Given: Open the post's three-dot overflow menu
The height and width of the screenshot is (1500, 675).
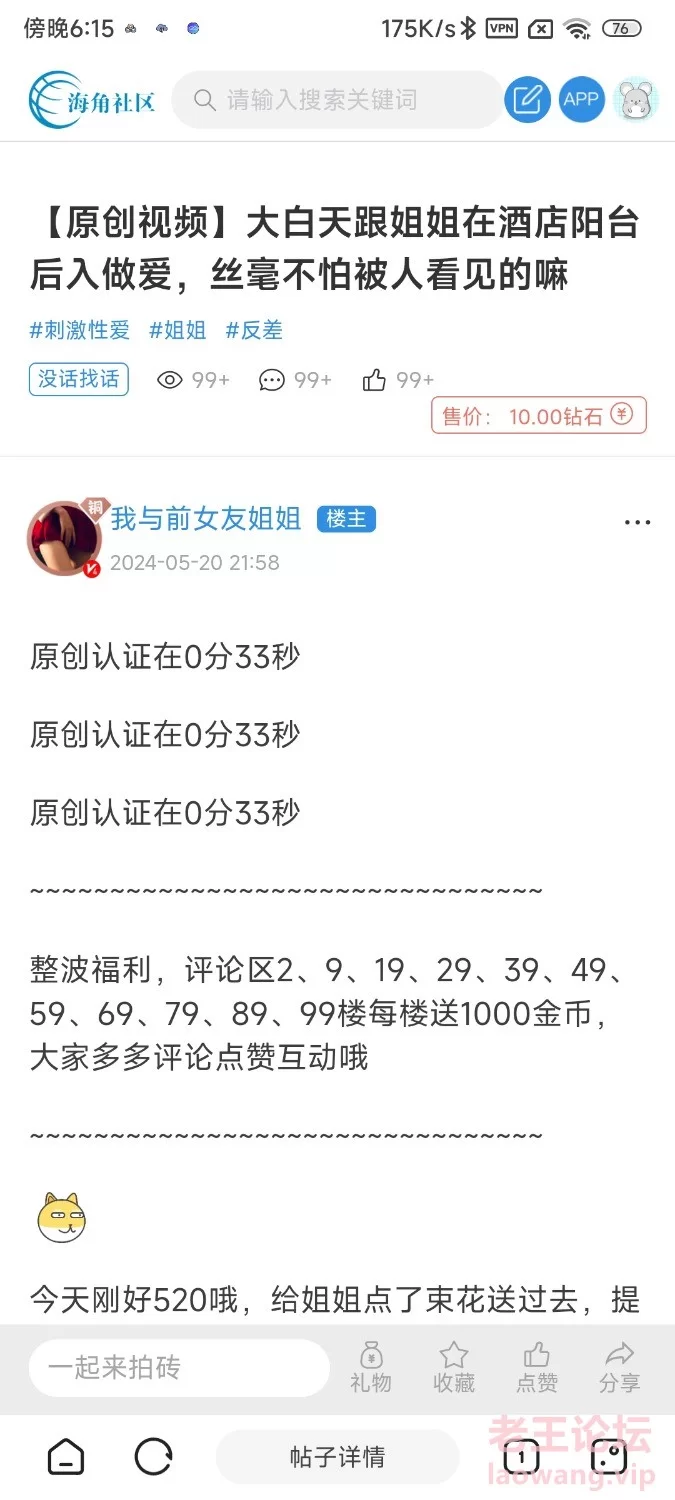Looking at the screenshot, I should (x=637, y=522).
